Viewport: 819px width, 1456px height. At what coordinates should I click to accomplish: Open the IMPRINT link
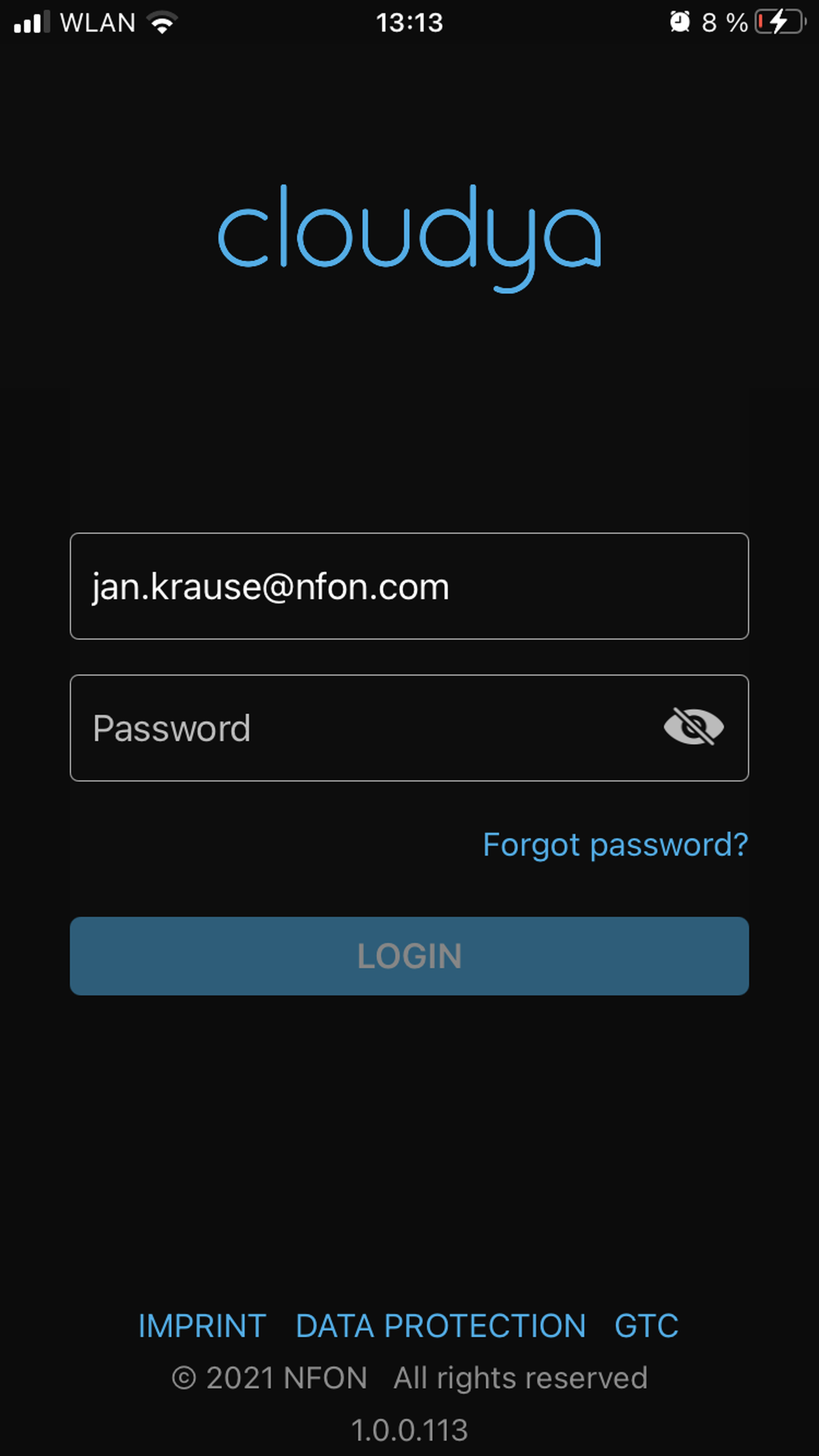pos(202,1325)
